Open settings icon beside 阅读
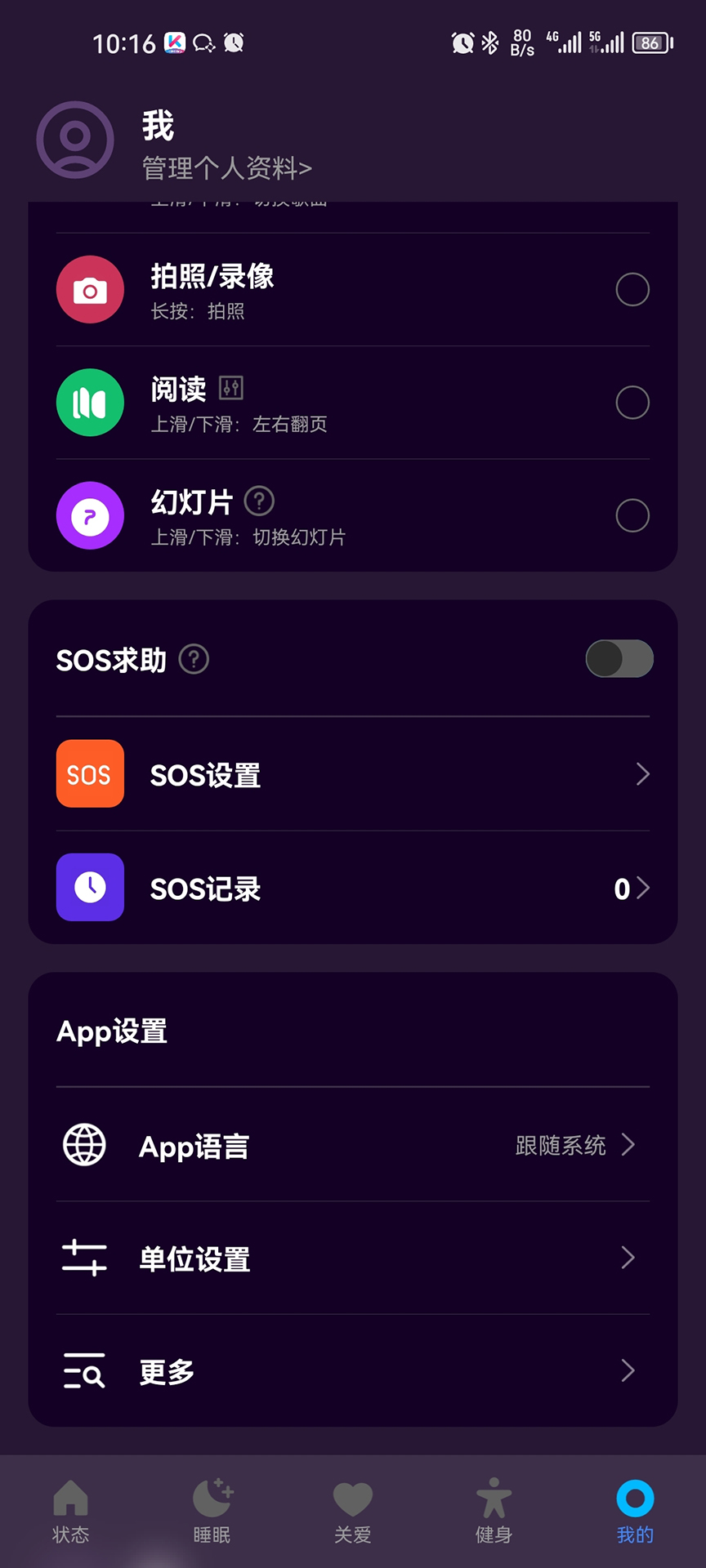Image resolution: width=706 pixels, height=1568 pixels. [231, 388]
